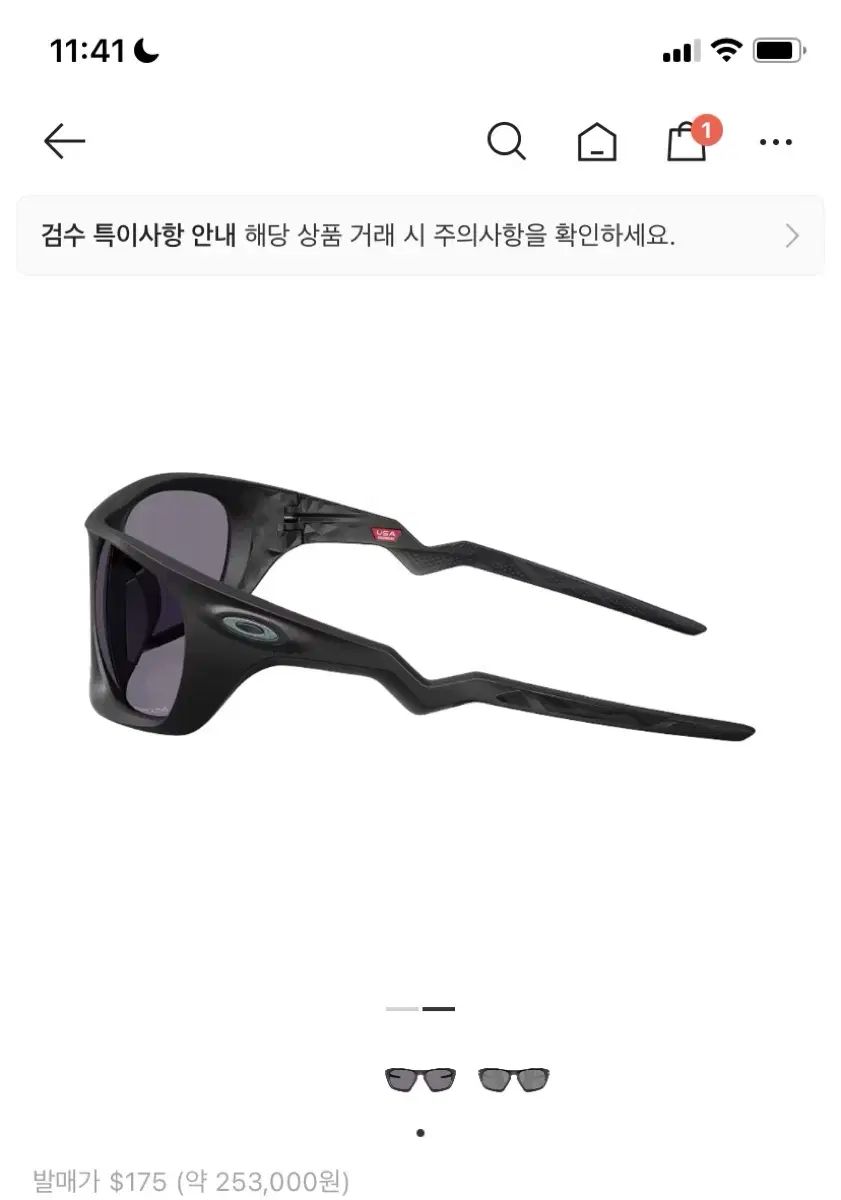841x1200 pixels.
Task: Go back with the arrow icon
Action: [x=65, y=142]
